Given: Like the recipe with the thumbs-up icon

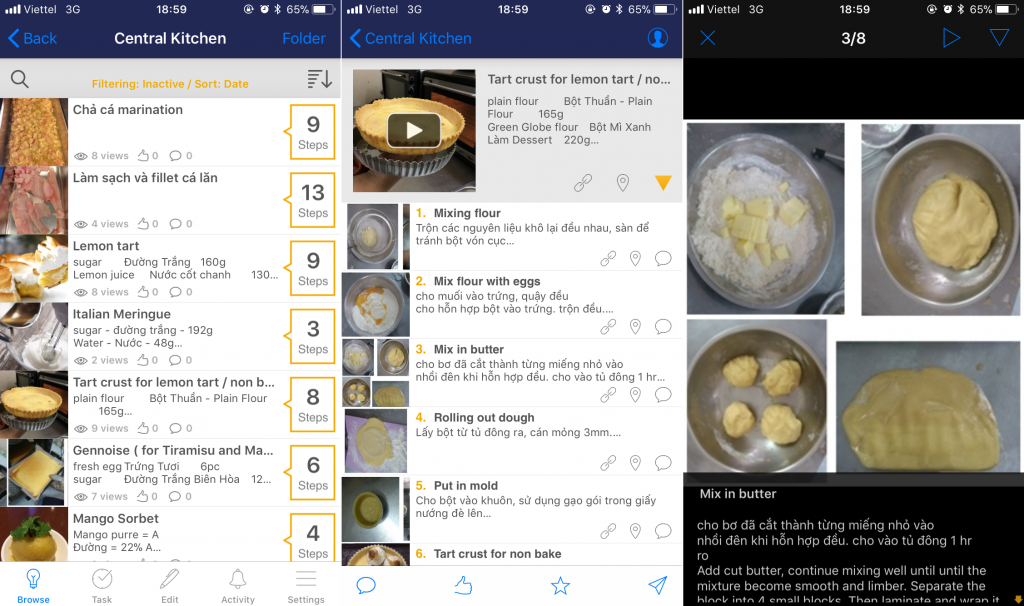Looking at the screenshot, I should [x=463, y=586].
